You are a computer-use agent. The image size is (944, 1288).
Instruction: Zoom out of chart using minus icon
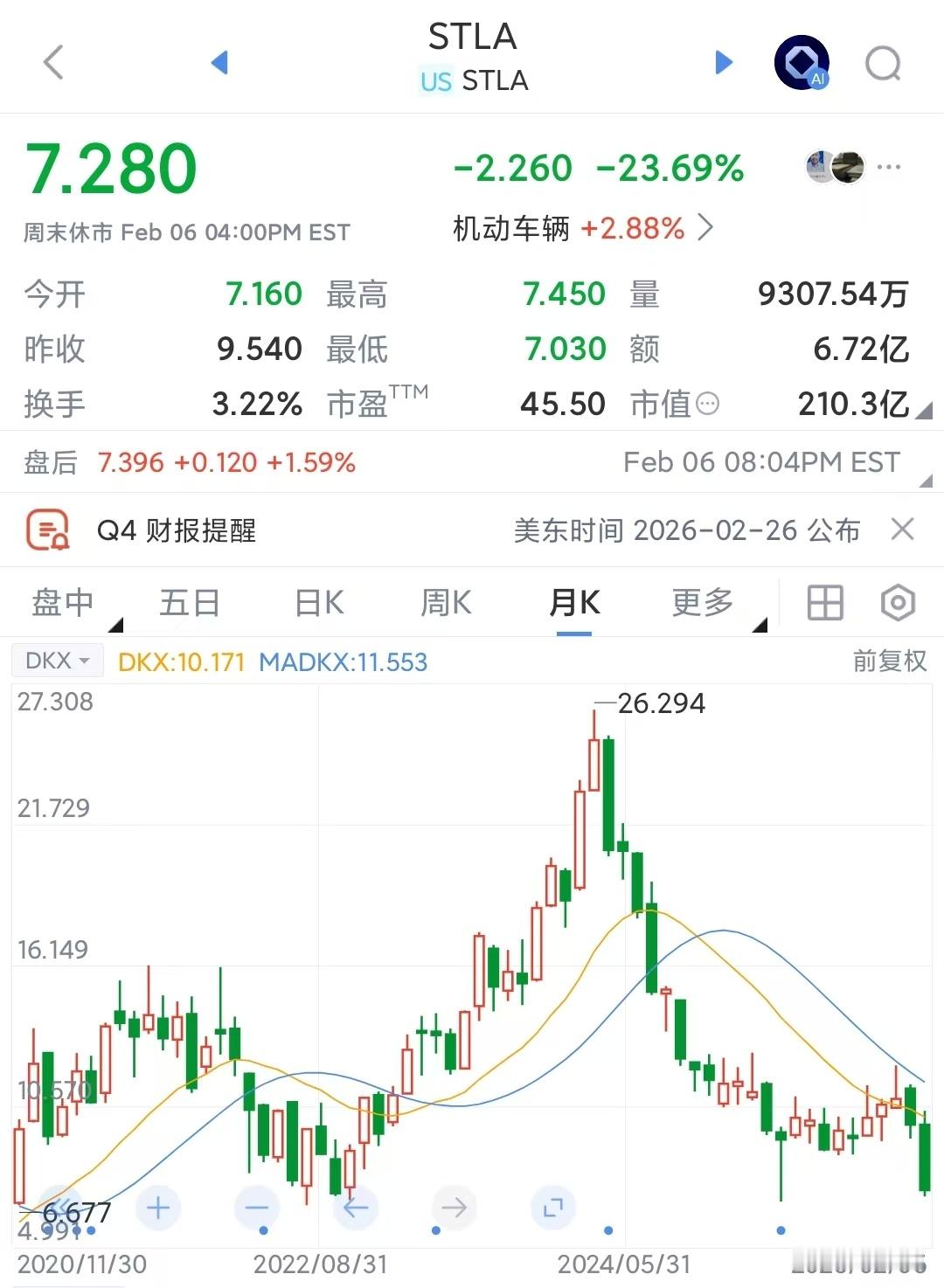(x=257, y=1207)
